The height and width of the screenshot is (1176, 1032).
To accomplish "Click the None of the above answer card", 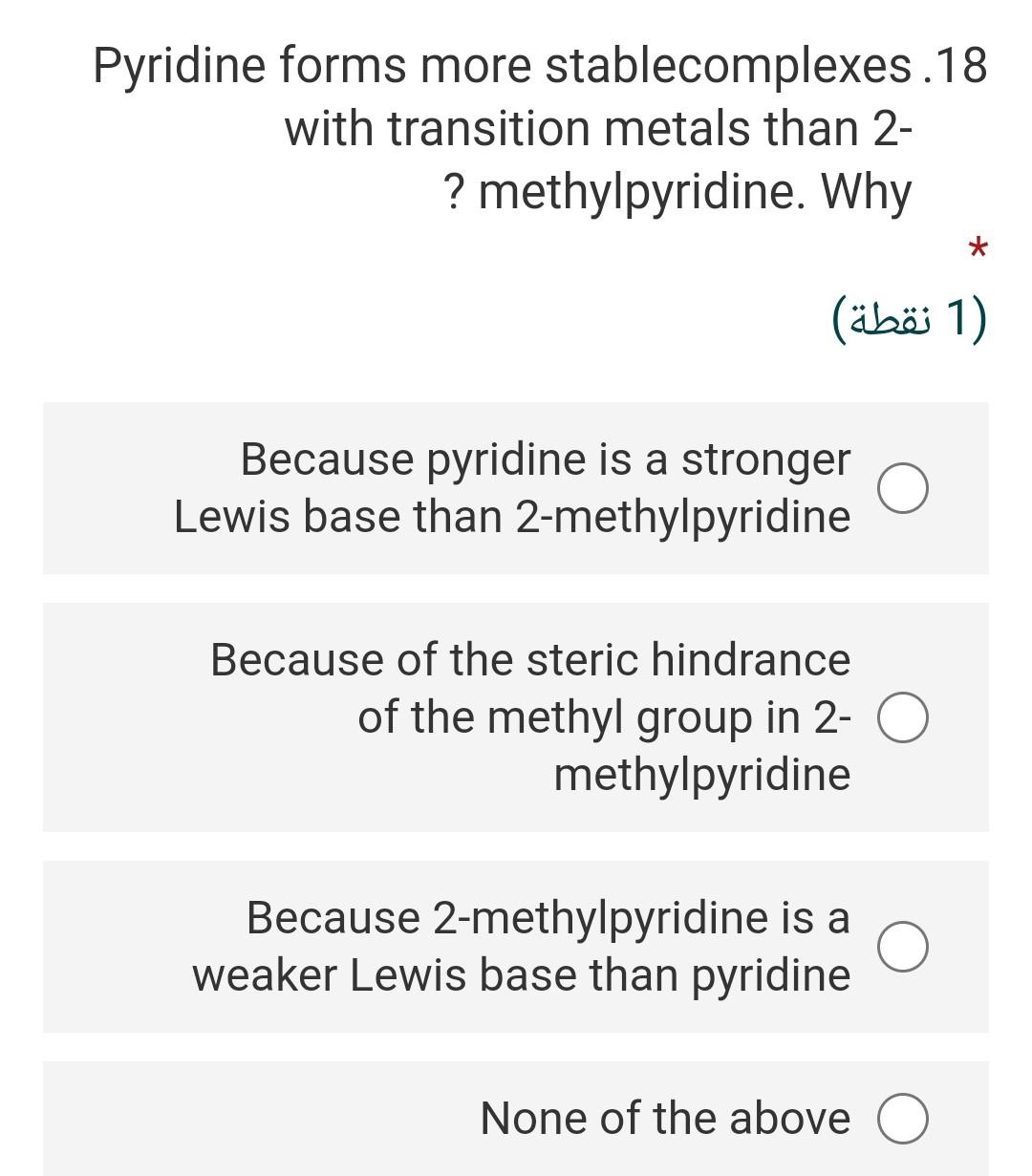I will coord(516,1116).
